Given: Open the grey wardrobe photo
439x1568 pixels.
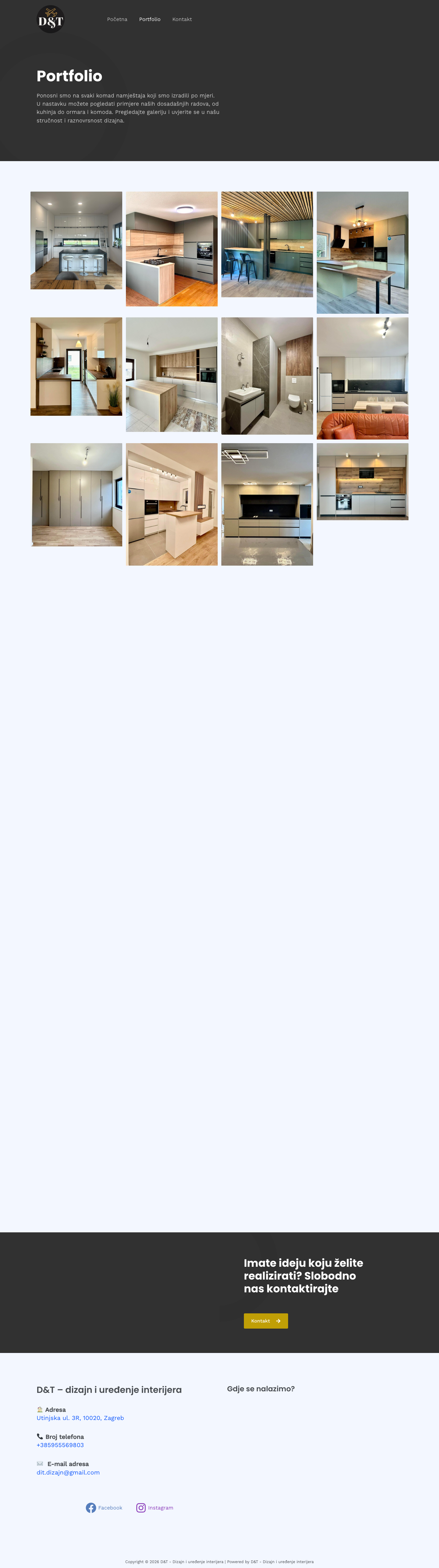Looking at the screenshot, I should point(76,494).
